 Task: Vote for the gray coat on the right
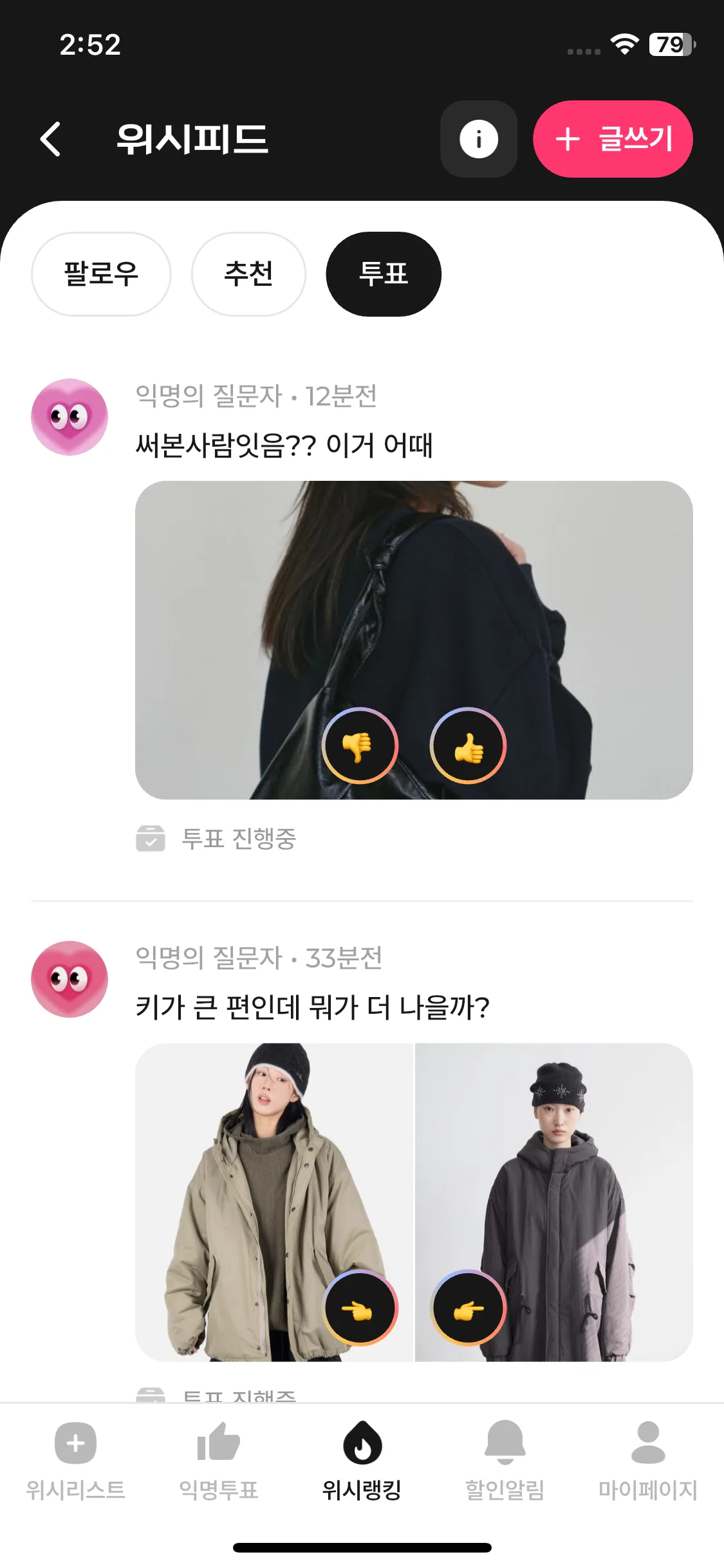click(x=468, y=1309)
